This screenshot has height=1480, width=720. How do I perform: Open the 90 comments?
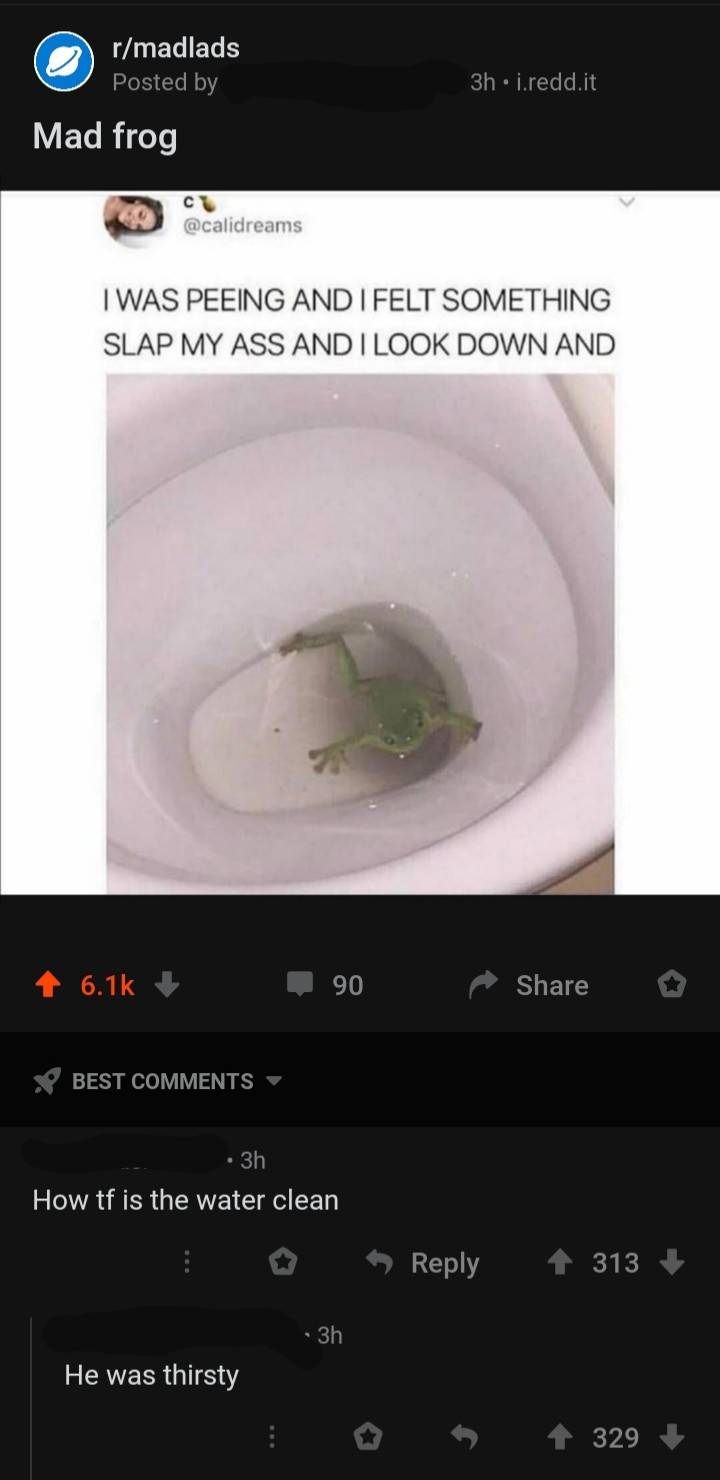click(x=326, y=985)
